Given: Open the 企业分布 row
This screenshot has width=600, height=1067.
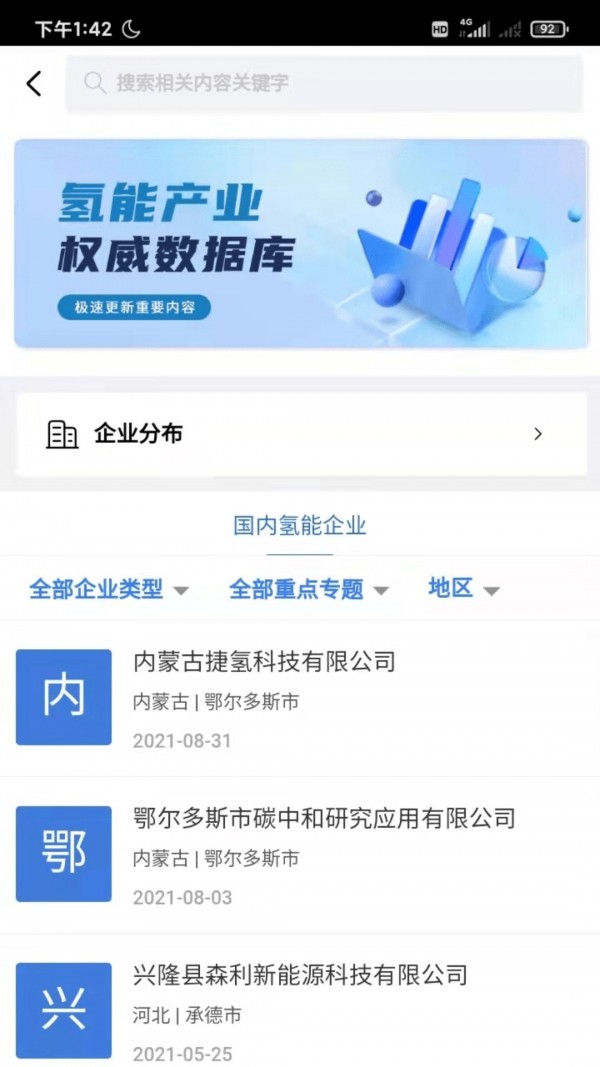Looking at the screenshot, I should point(300,434).
